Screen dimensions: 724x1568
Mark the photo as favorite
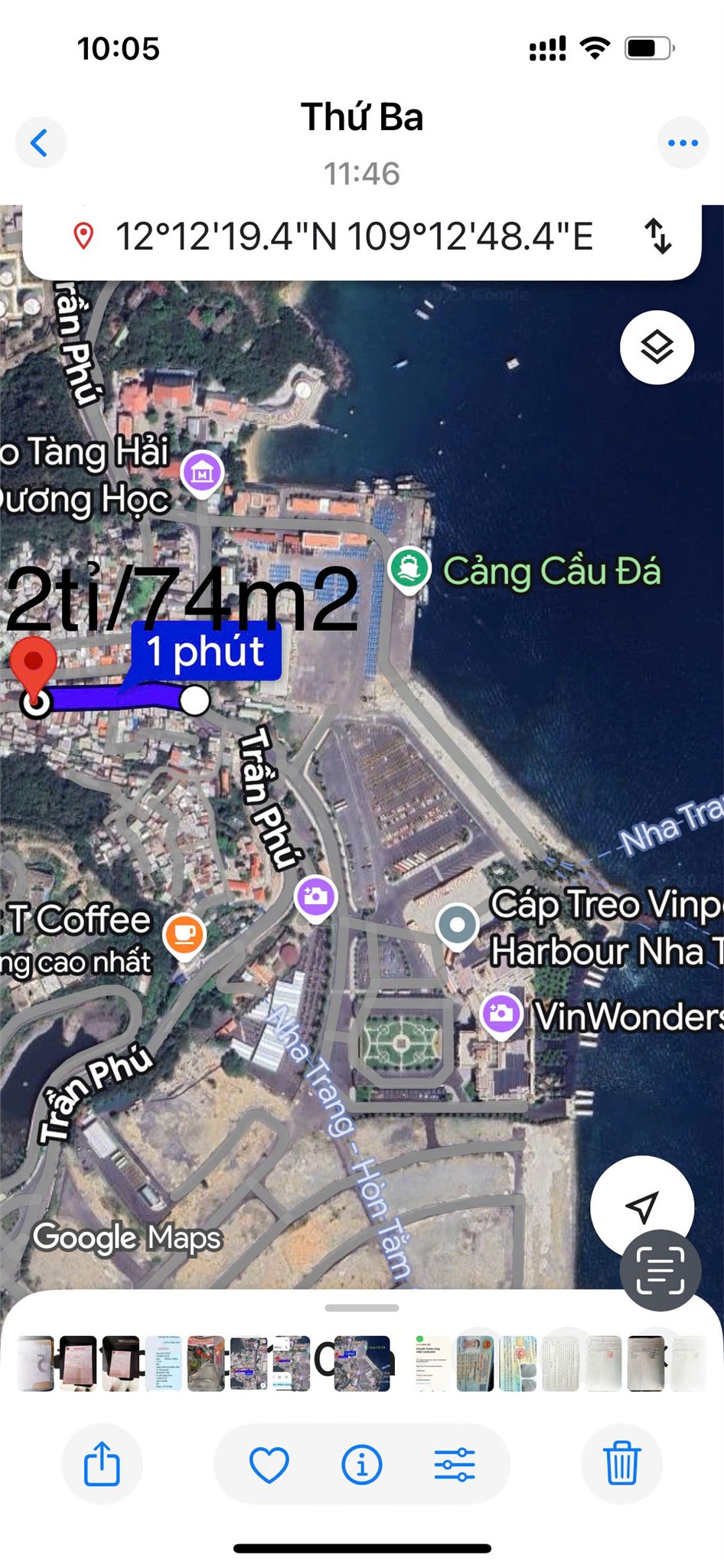point(269,1464)
